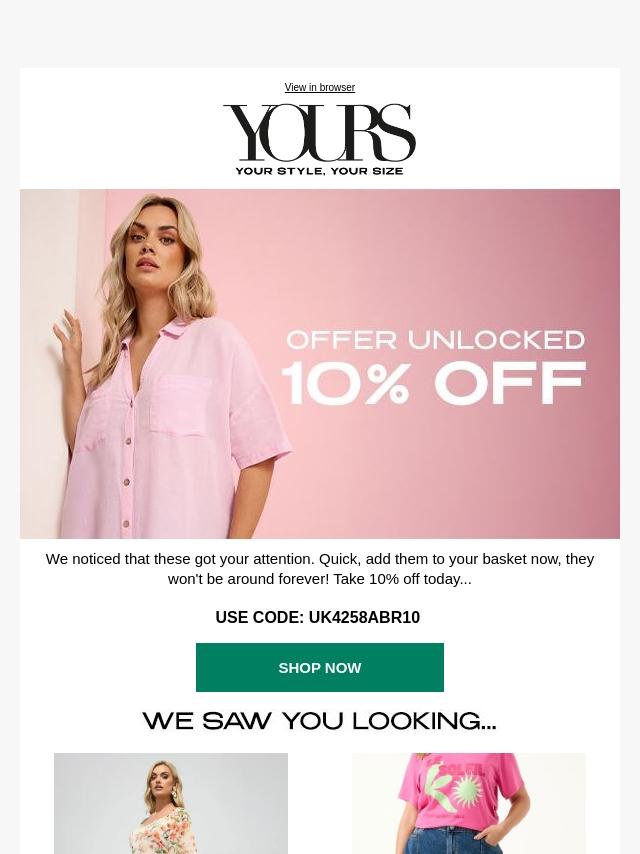
Task: View the pink Soleil t-shirt product
Action: tap(468, 803)
